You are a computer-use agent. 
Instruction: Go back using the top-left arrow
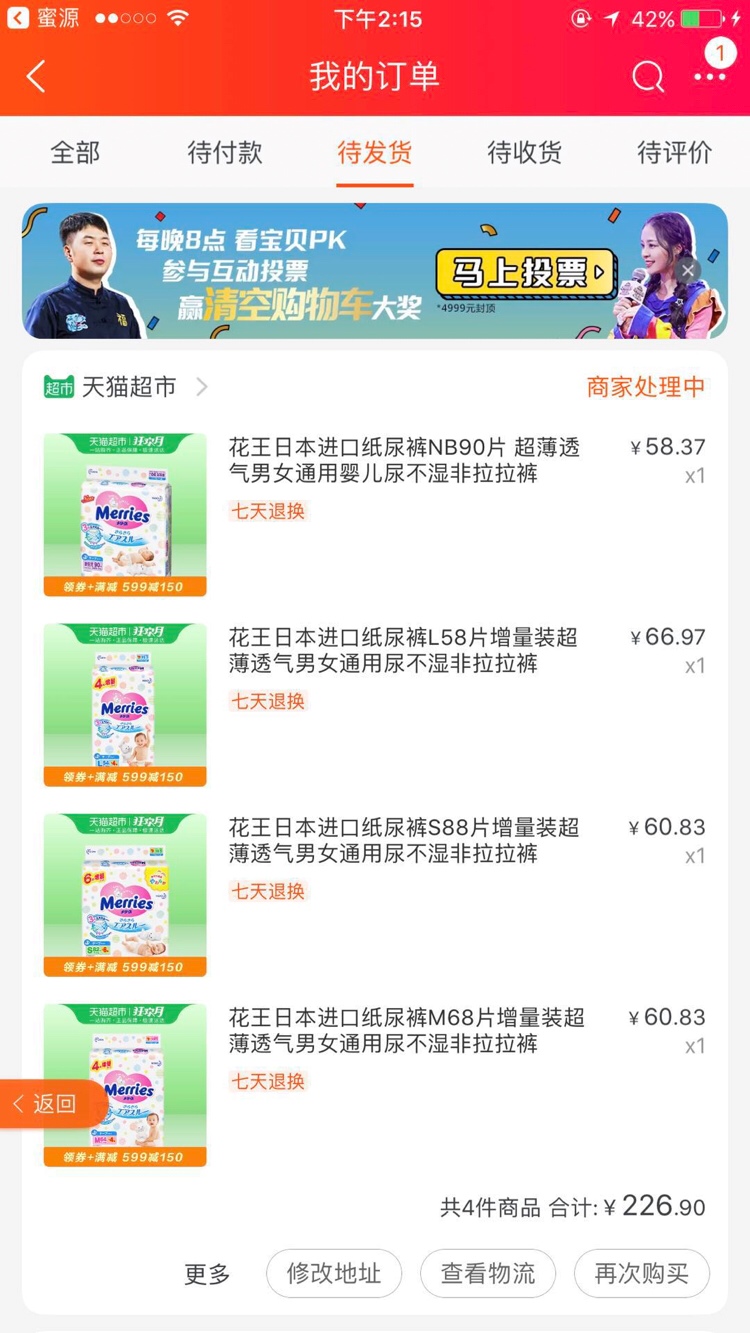tap(37, 76)
